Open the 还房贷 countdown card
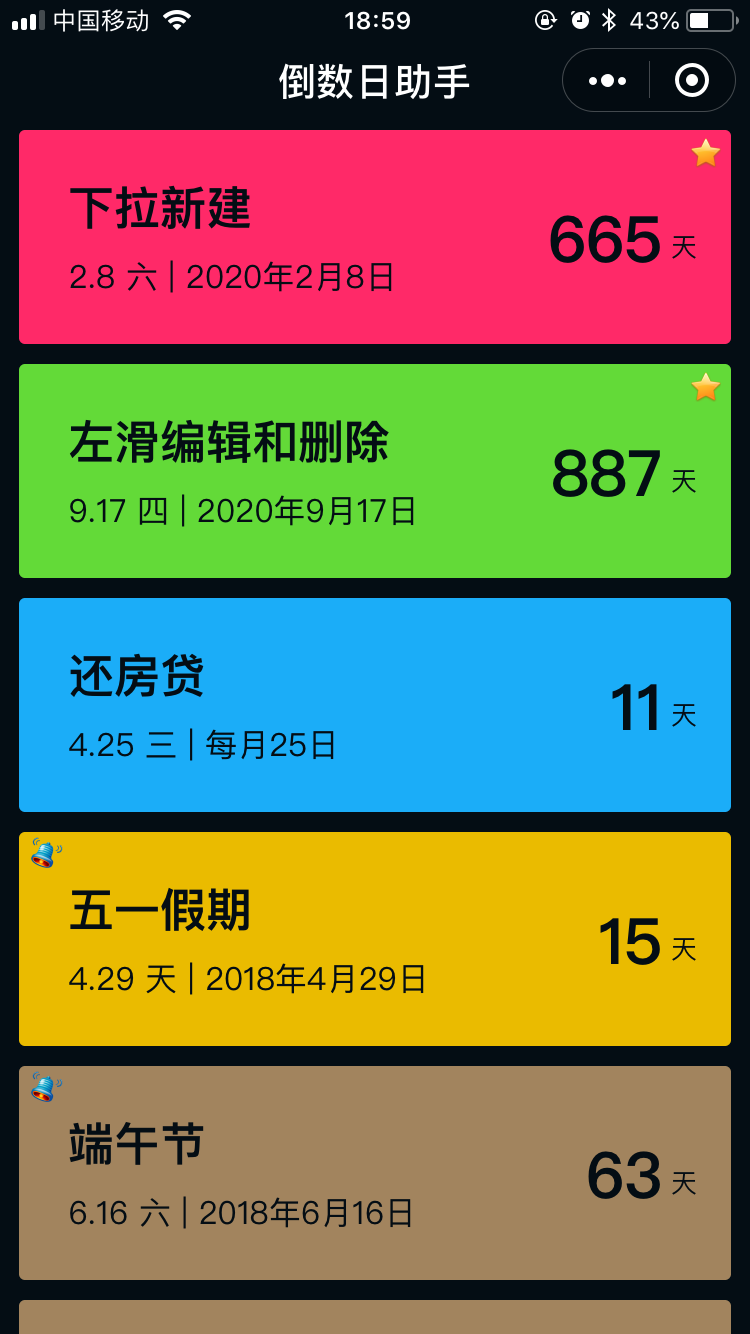 374,705
